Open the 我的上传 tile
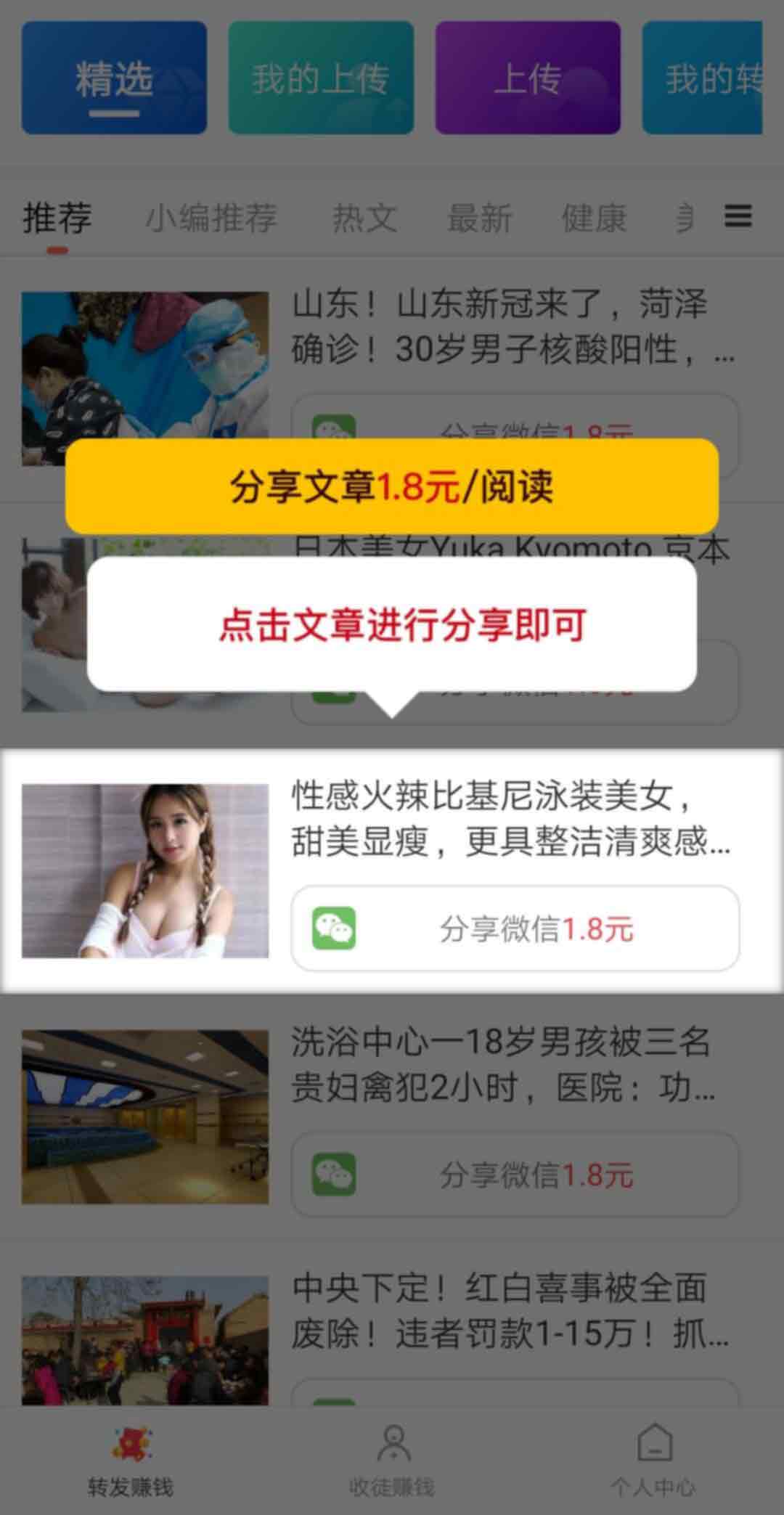784x1515 pixels. [x=321, y=78]
